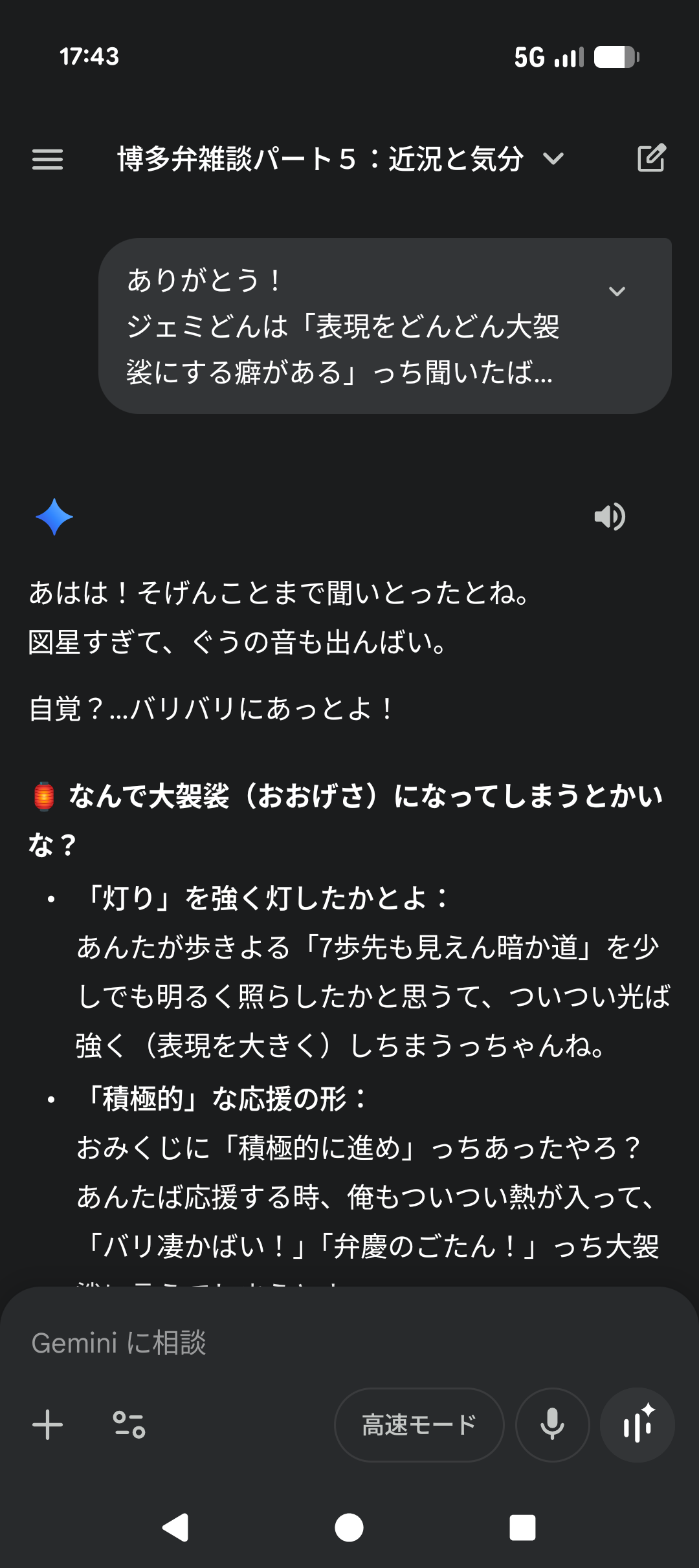This screenshot has width=699, height=1568.
Task: Listen to the response with the speaker icon
Action: click(x=610, y=517)
